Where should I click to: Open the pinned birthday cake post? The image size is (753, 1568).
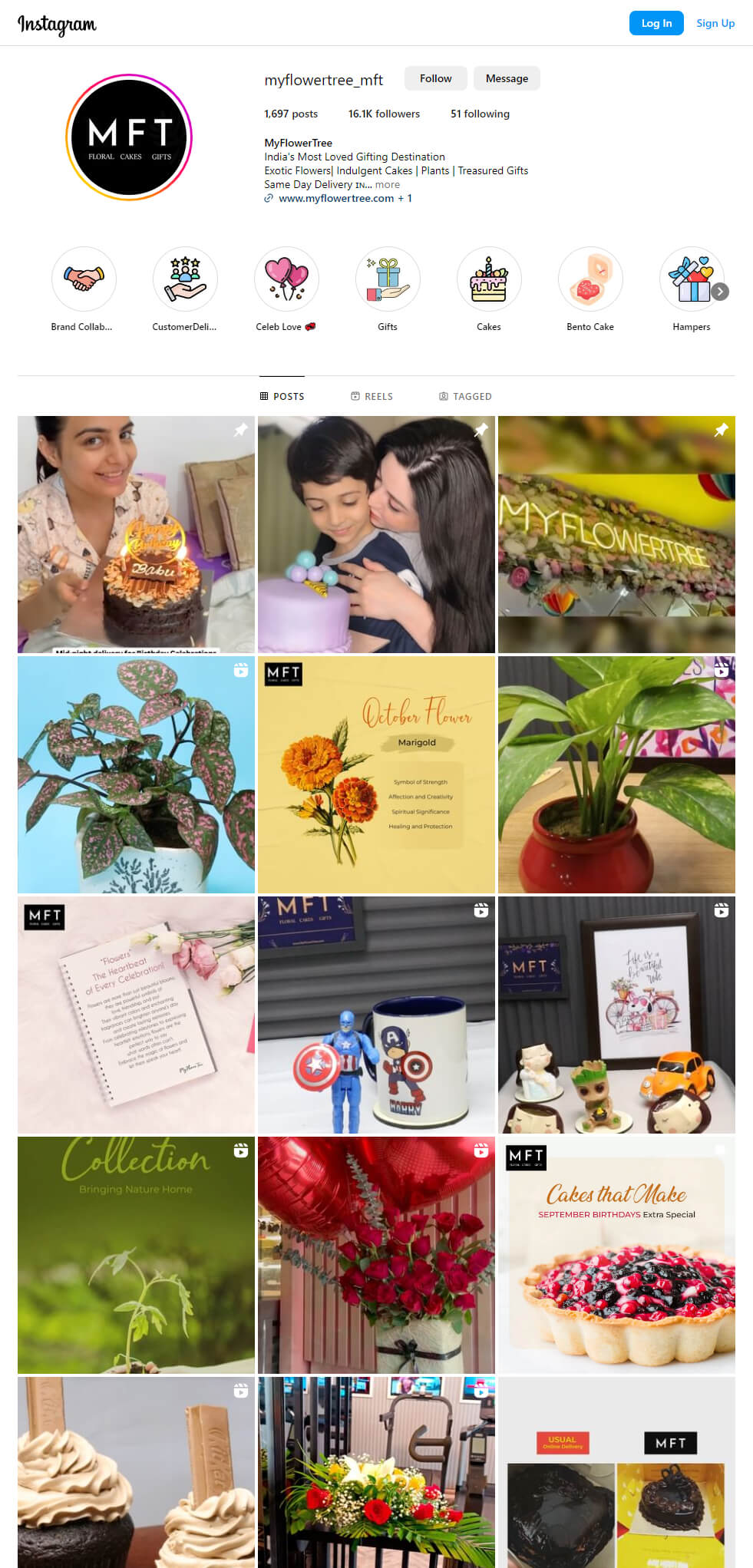[x=136, y=534]
